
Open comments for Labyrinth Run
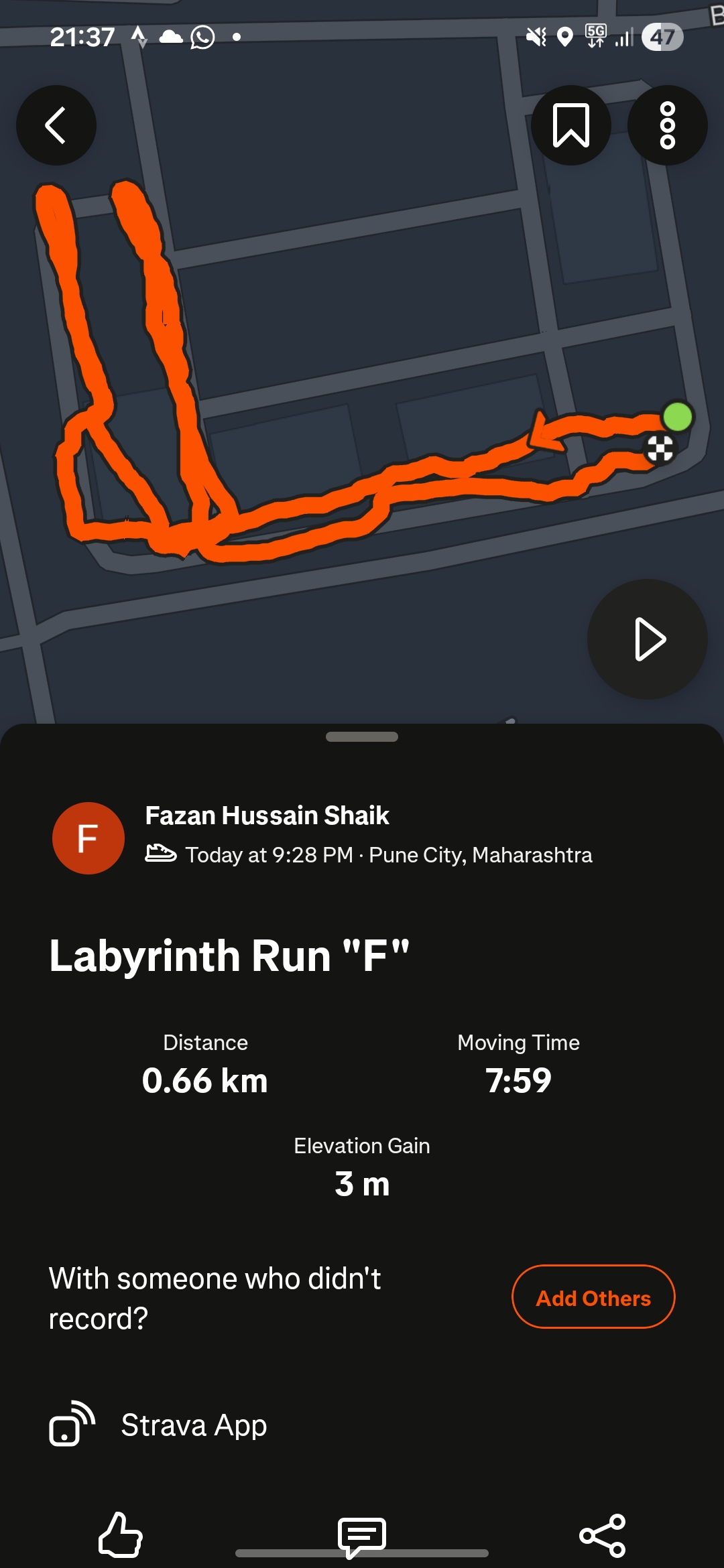pos(362,1535)
